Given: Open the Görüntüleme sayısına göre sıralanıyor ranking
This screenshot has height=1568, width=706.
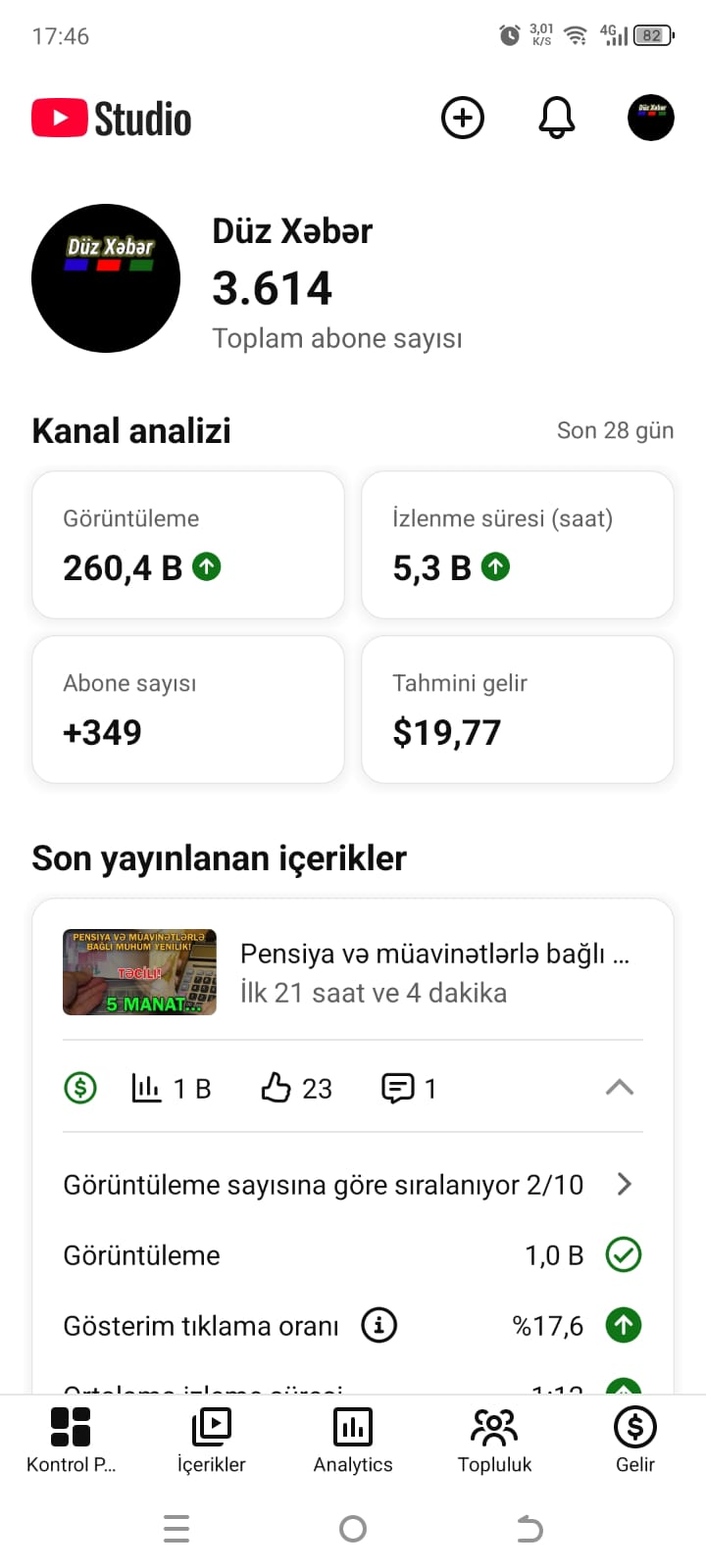Looking at the screenshot, I should coord(351,1185).
